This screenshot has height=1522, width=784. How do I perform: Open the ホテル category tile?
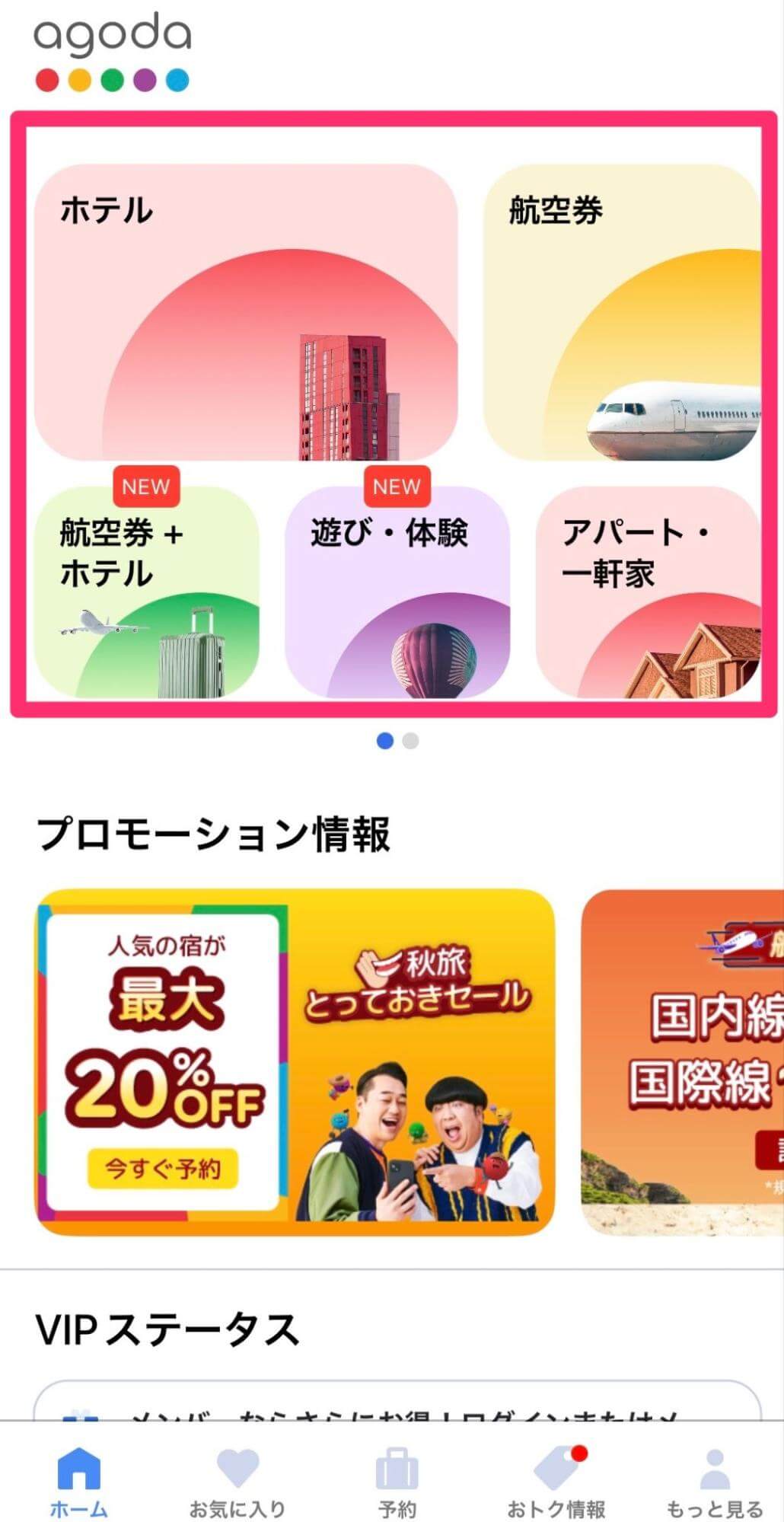pos(245,312)
